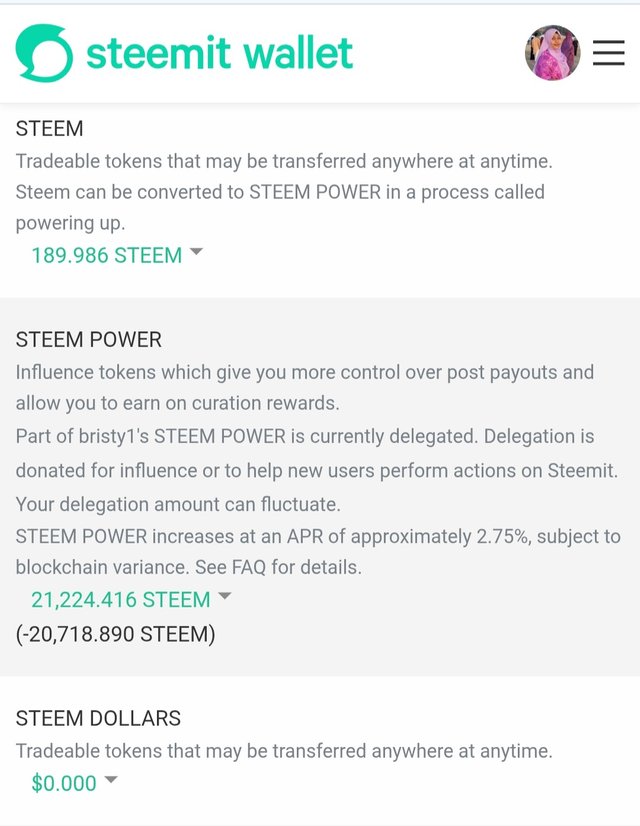
Task: Open the profile avatar
Action: pos(552,53)
